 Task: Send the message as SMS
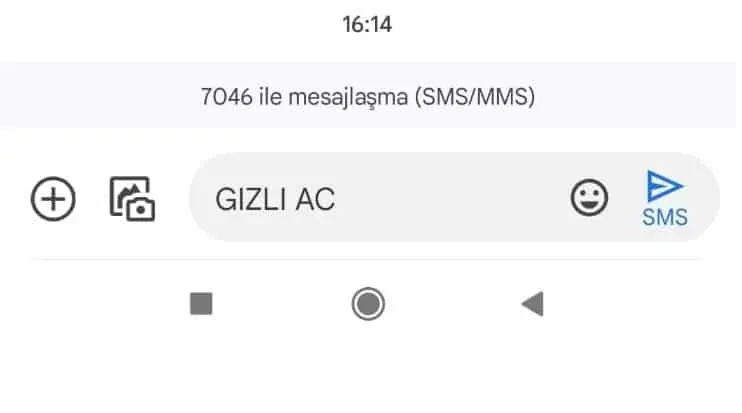point(665,198)
